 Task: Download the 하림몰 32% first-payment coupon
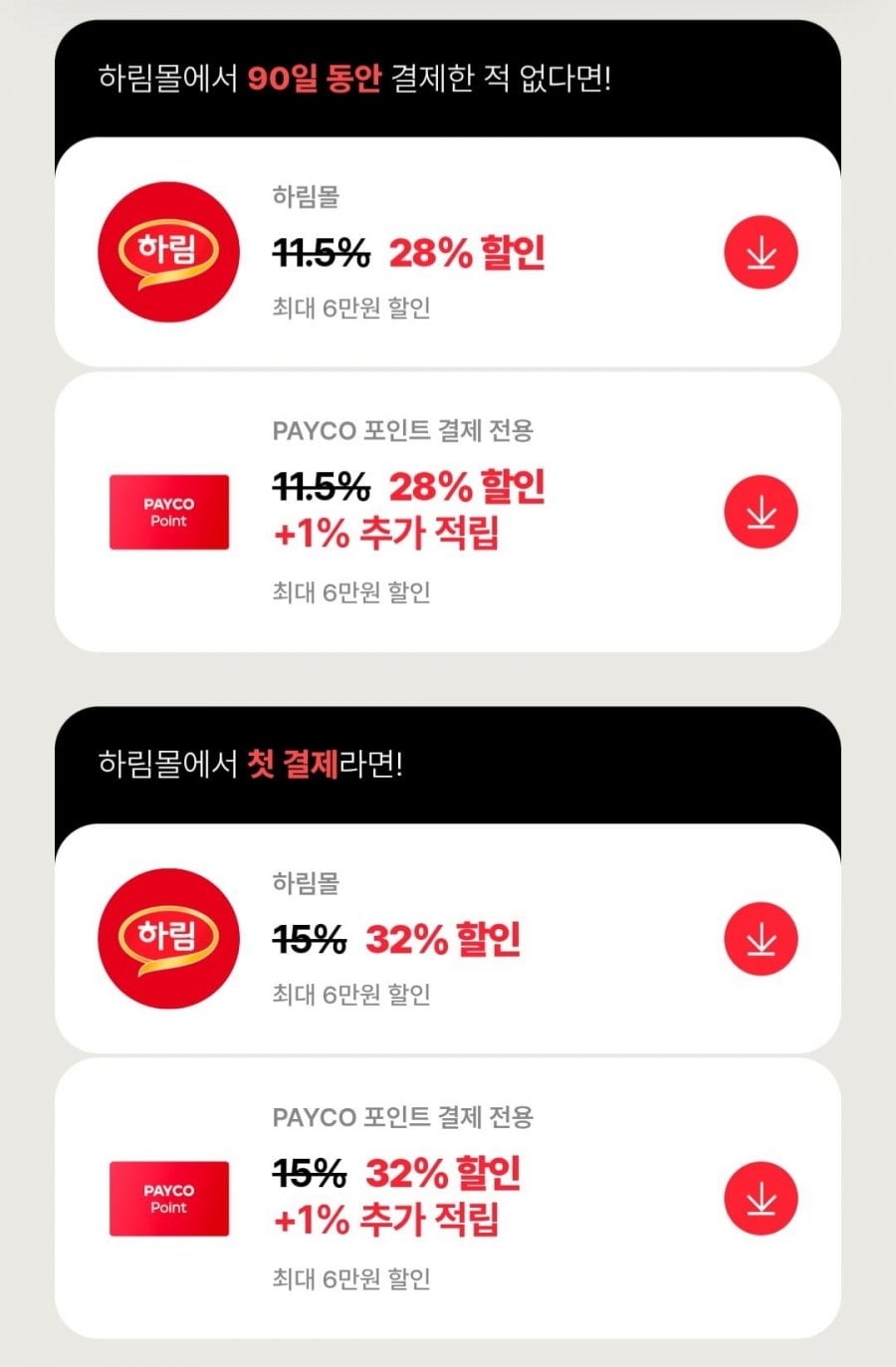tap(761, 938)
